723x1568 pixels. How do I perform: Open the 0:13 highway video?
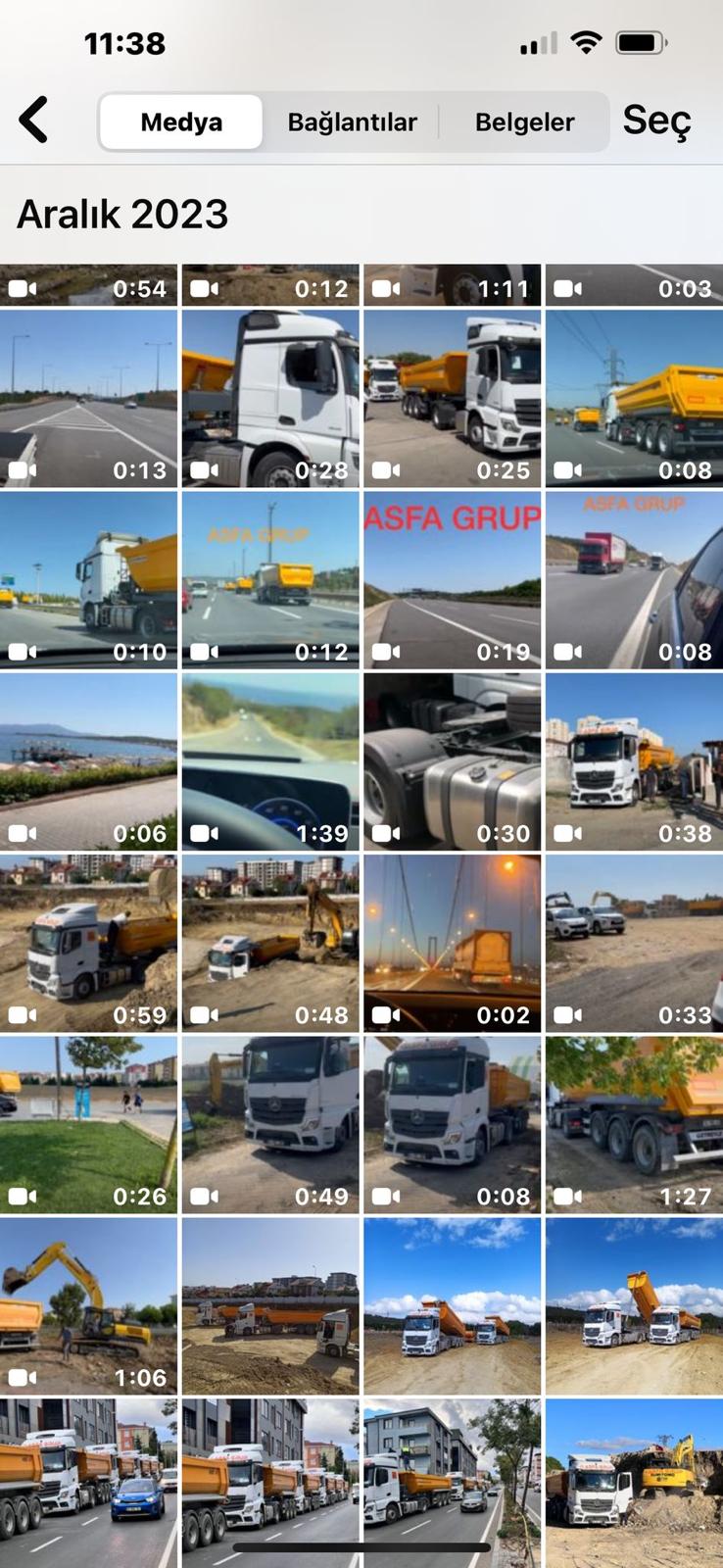(89, 399)
